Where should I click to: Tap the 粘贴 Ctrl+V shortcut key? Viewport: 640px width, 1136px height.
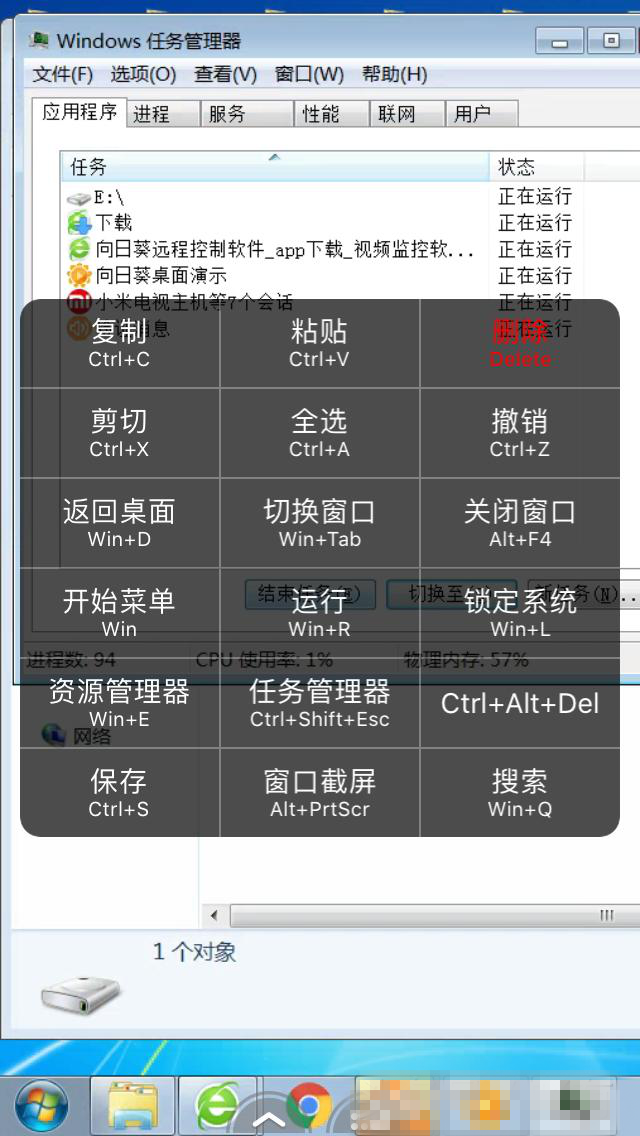pyautogui.click(x=319, y=343)
